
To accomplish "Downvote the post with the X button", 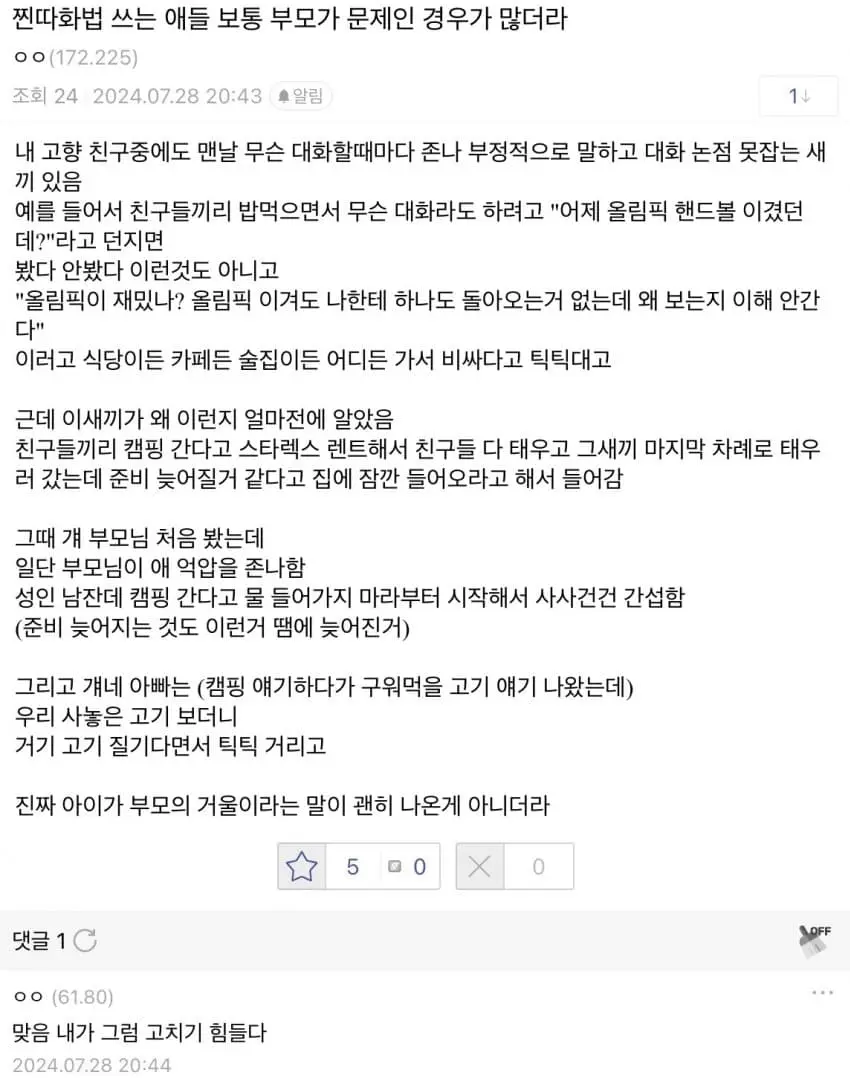I will coord(480,866).
